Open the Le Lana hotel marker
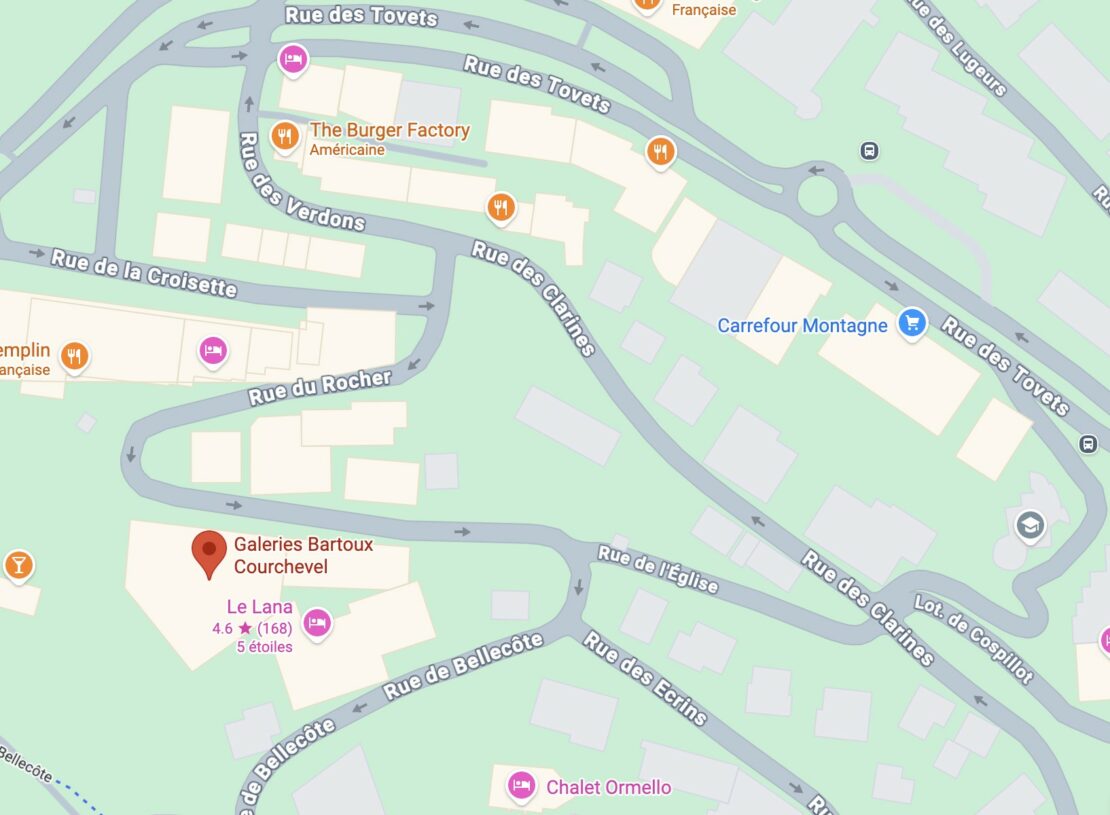 [317, 622]
